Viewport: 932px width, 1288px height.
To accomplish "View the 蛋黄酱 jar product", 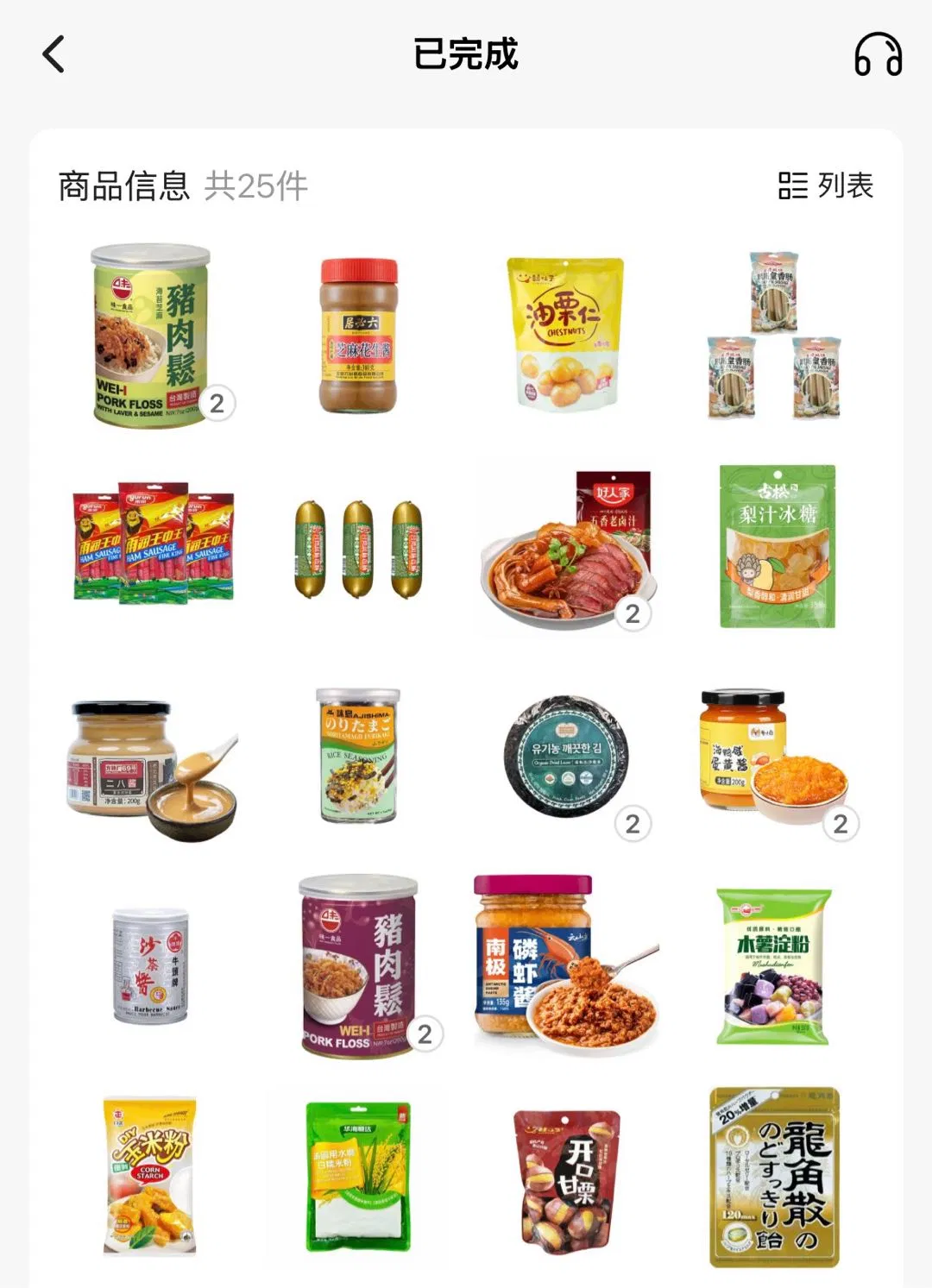I will (772, 756).
